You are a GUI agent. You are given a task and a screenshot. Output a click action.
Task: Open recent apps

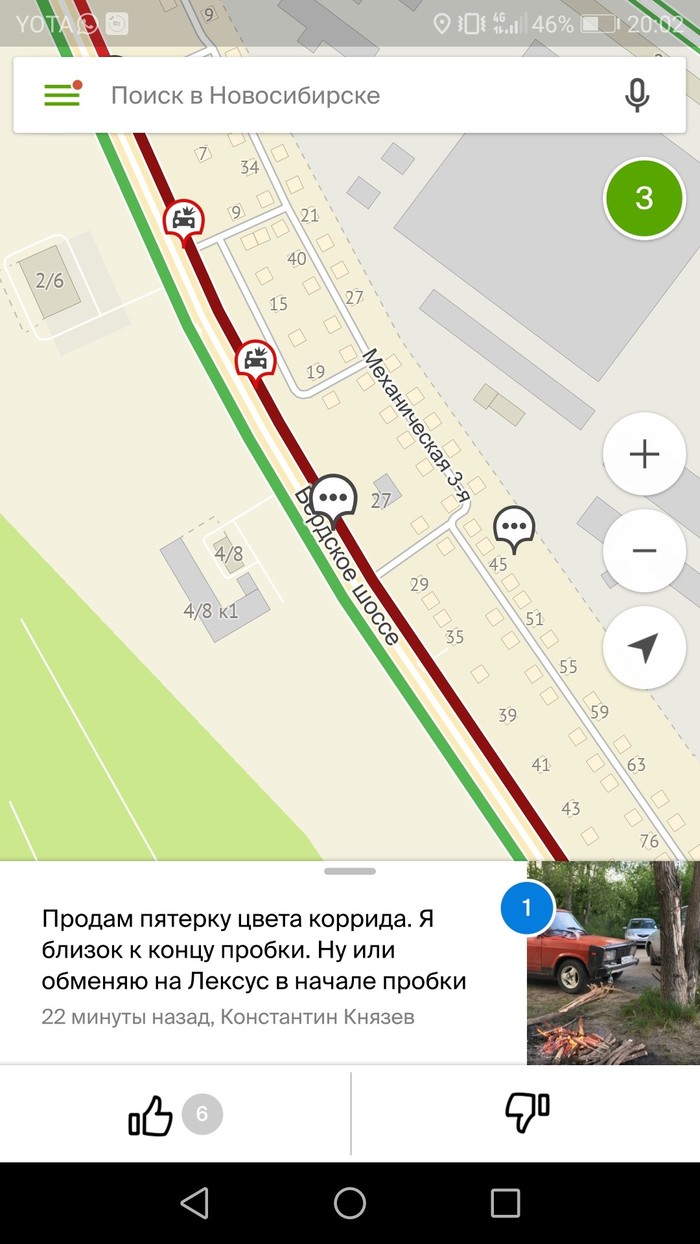click(505, 1203)
